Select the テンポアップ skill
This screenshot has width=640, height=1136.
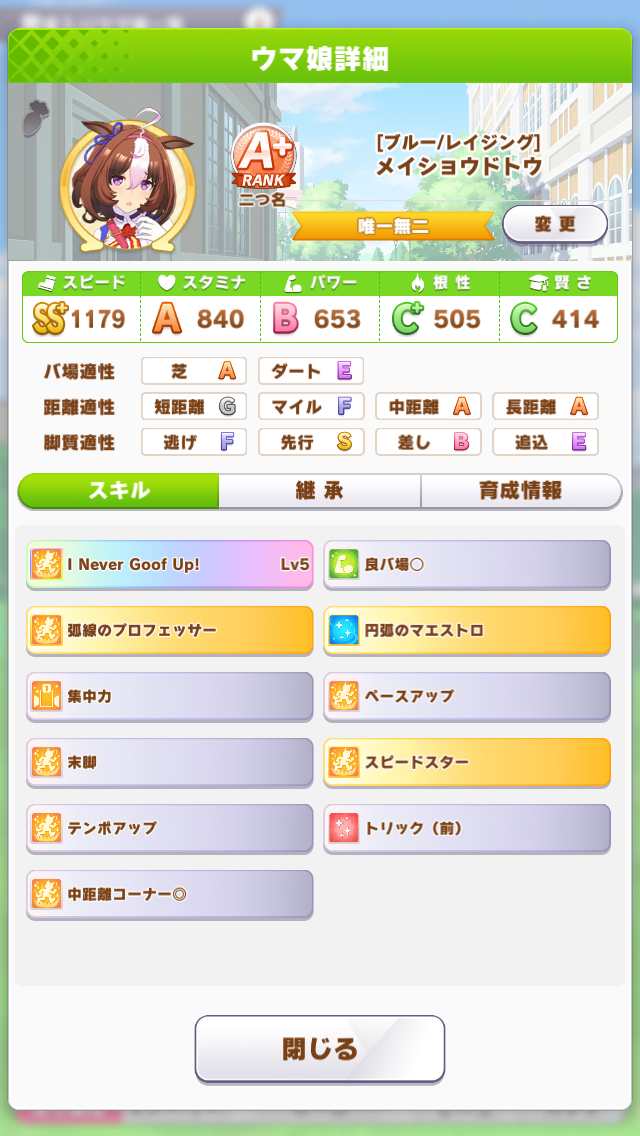point(170,828)
